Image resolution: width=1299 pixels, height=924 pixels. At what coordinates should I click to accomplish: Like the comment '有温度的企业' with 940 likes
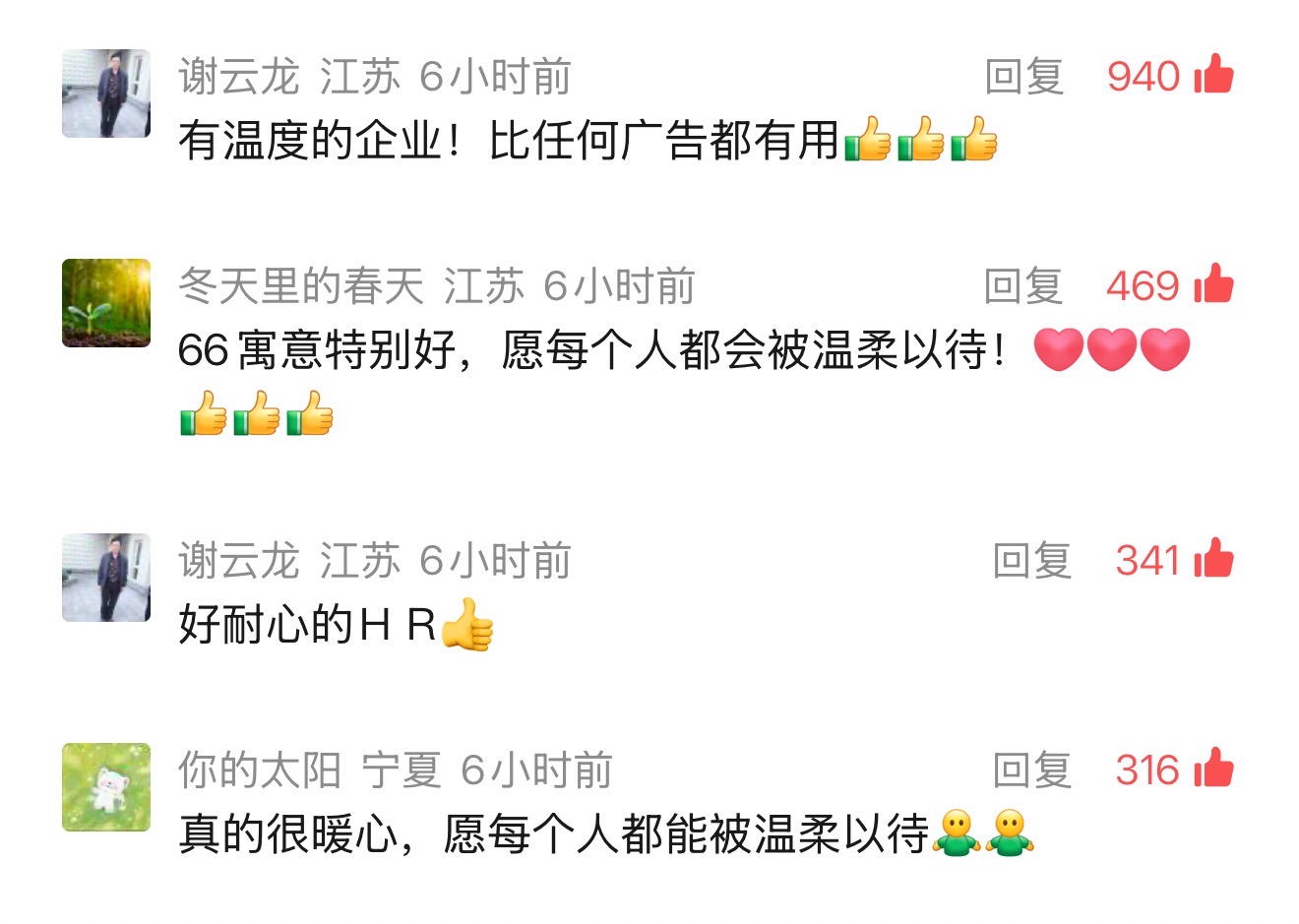(1212, 75)
